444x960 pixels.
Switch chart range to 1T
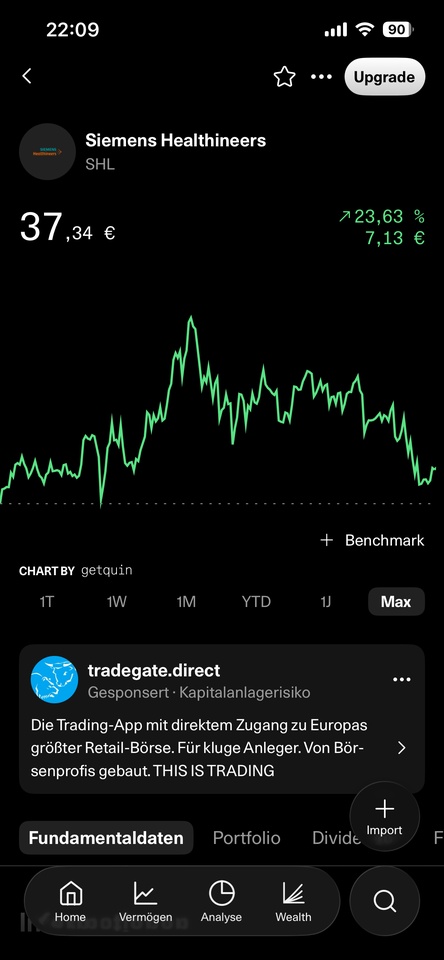[x=47, y=602]
